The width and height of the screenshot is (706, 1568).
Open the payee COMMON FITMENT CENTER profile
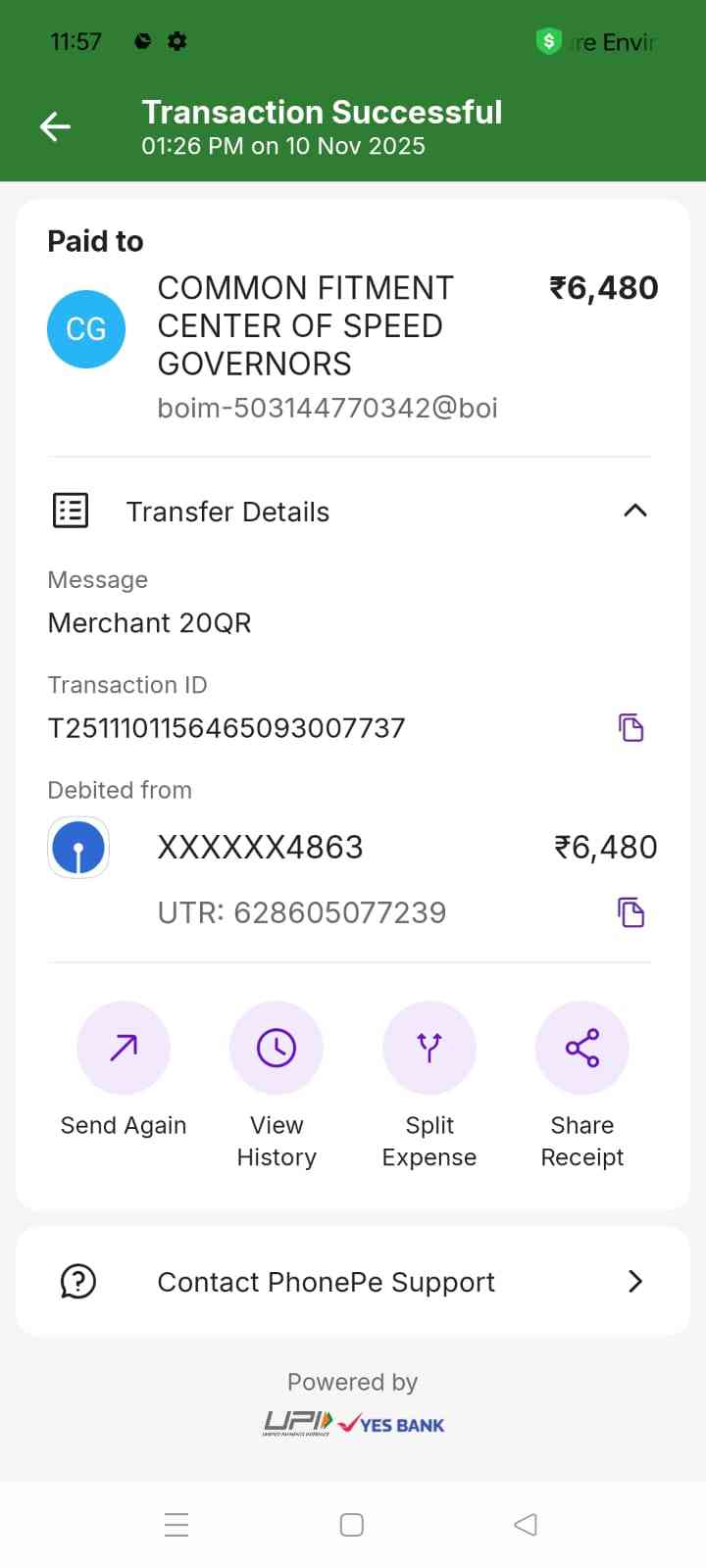pos(86,329)
